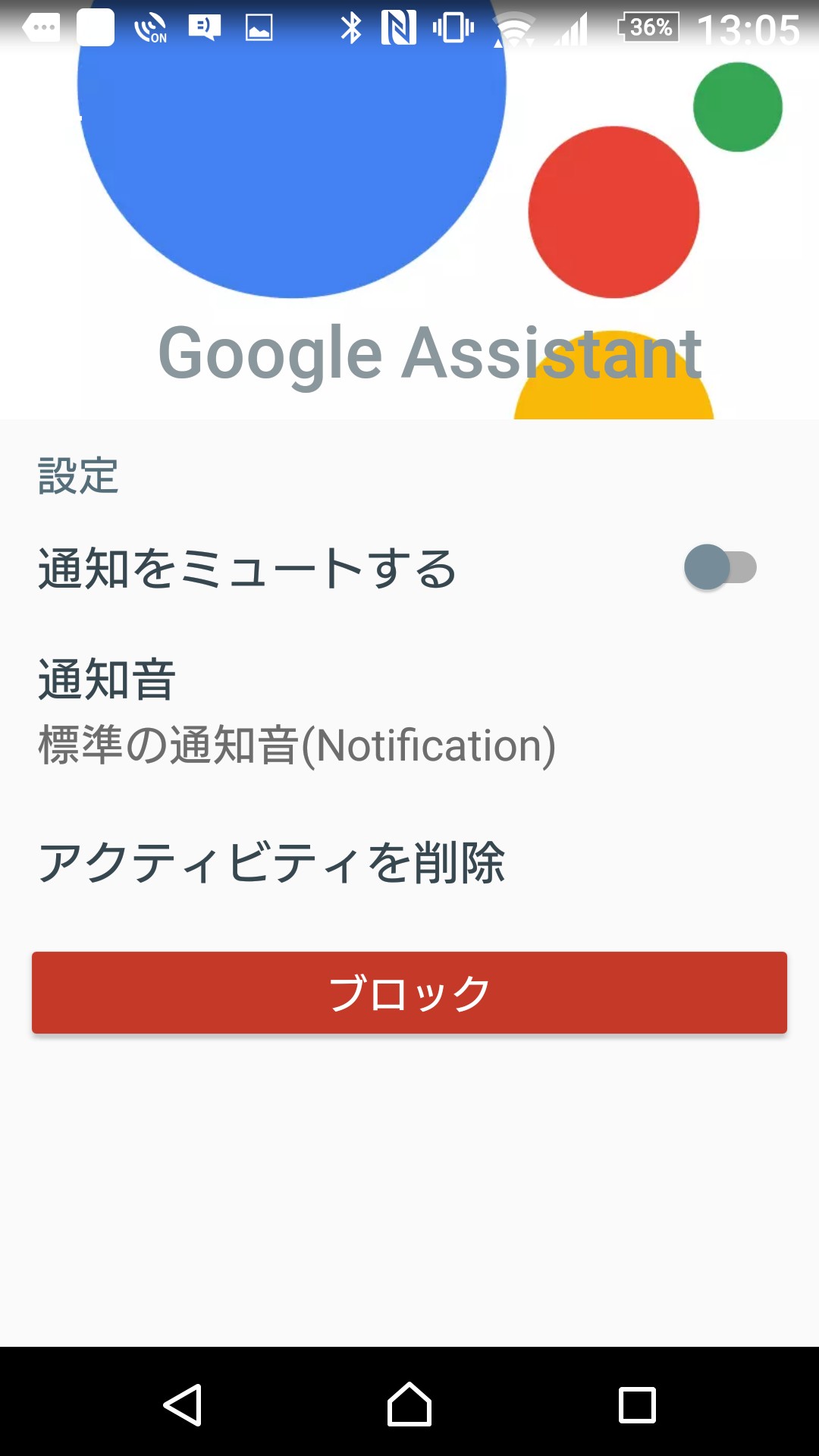Image resolution: width=819 pixels, height=1456 pixels.
Task: Go back using the system back button
Action: [x=183, y=1404]
